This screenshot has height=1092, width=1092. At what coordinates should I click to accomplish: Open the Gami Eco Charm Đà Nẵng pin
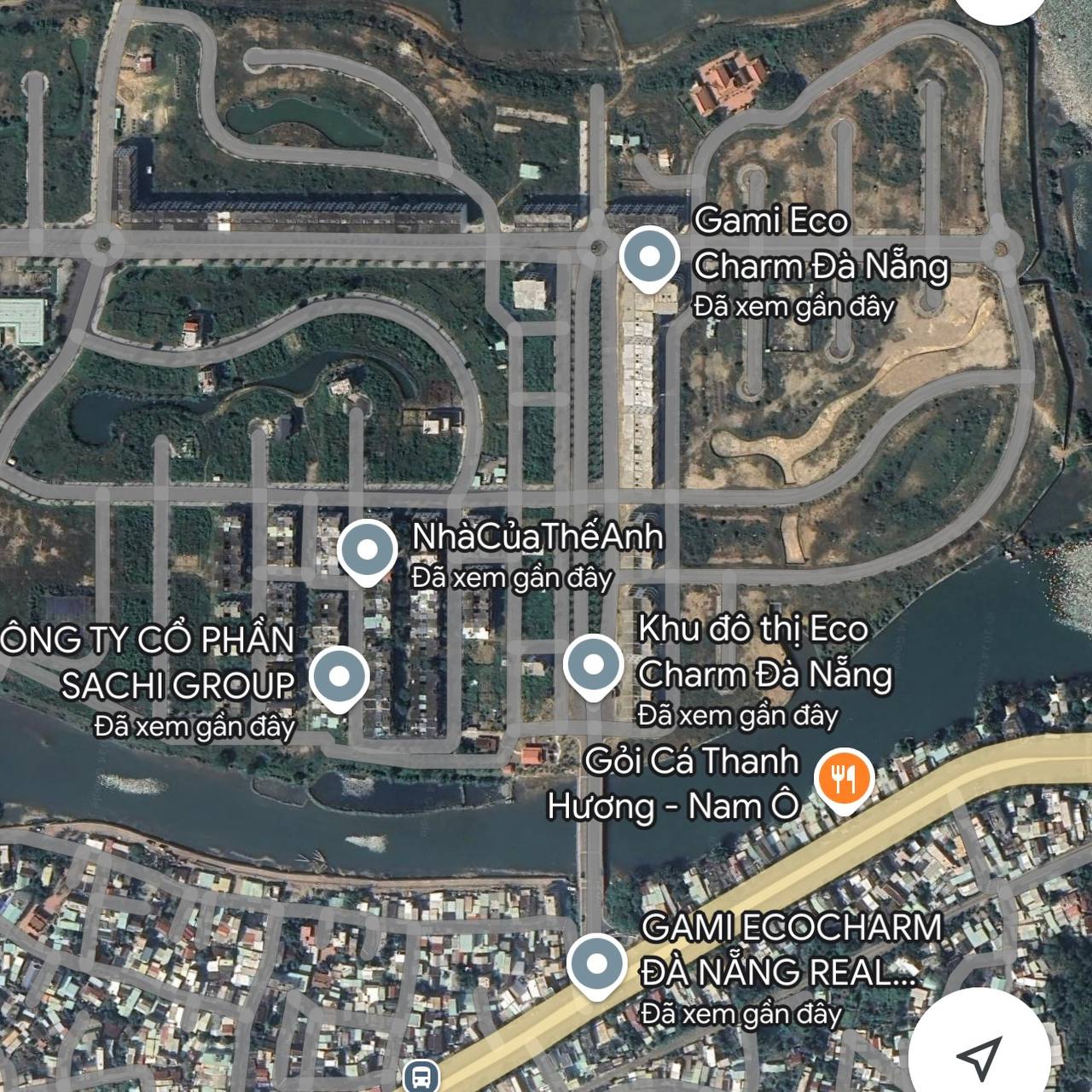tap(649, 257)
